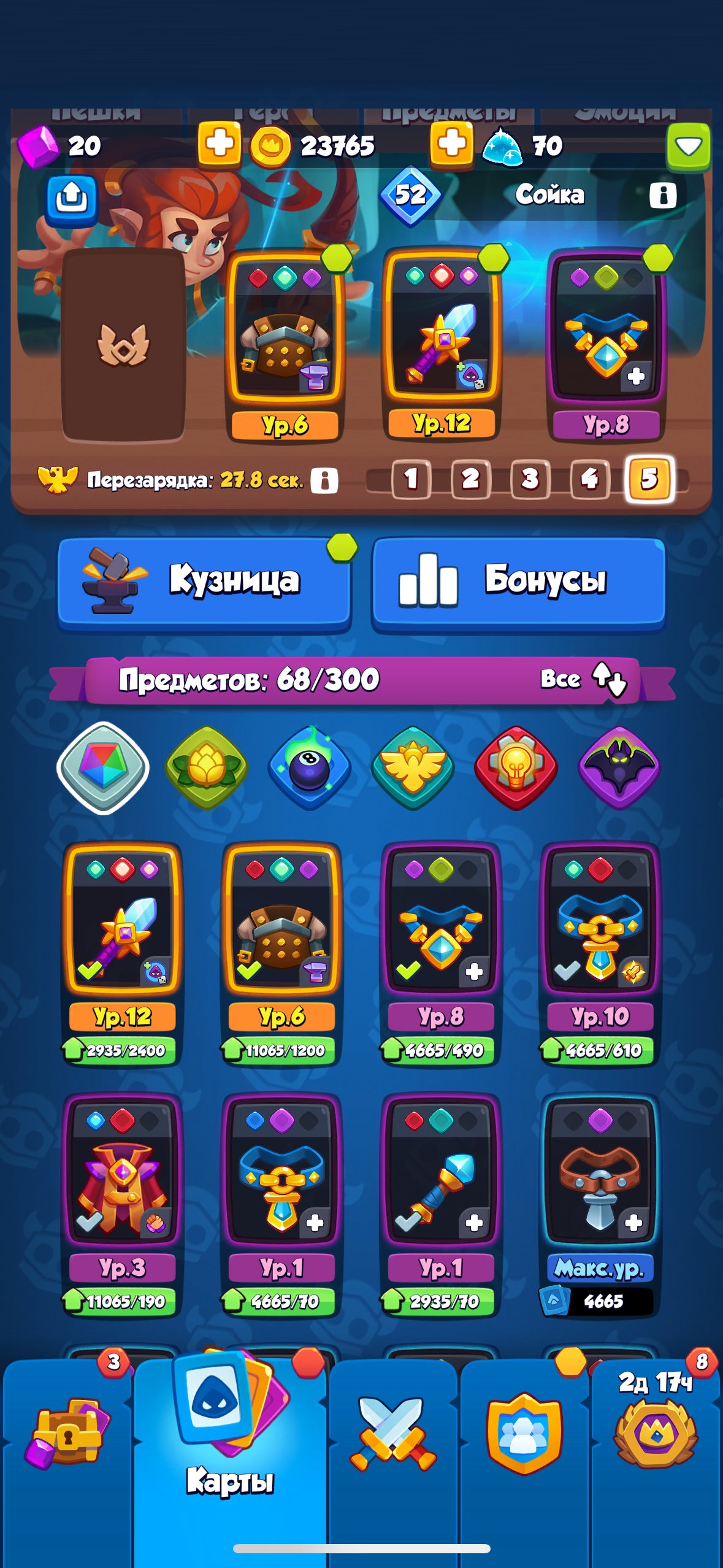Select loadout slot 1
Viewport: 723px width, 1568px height.
411,478
